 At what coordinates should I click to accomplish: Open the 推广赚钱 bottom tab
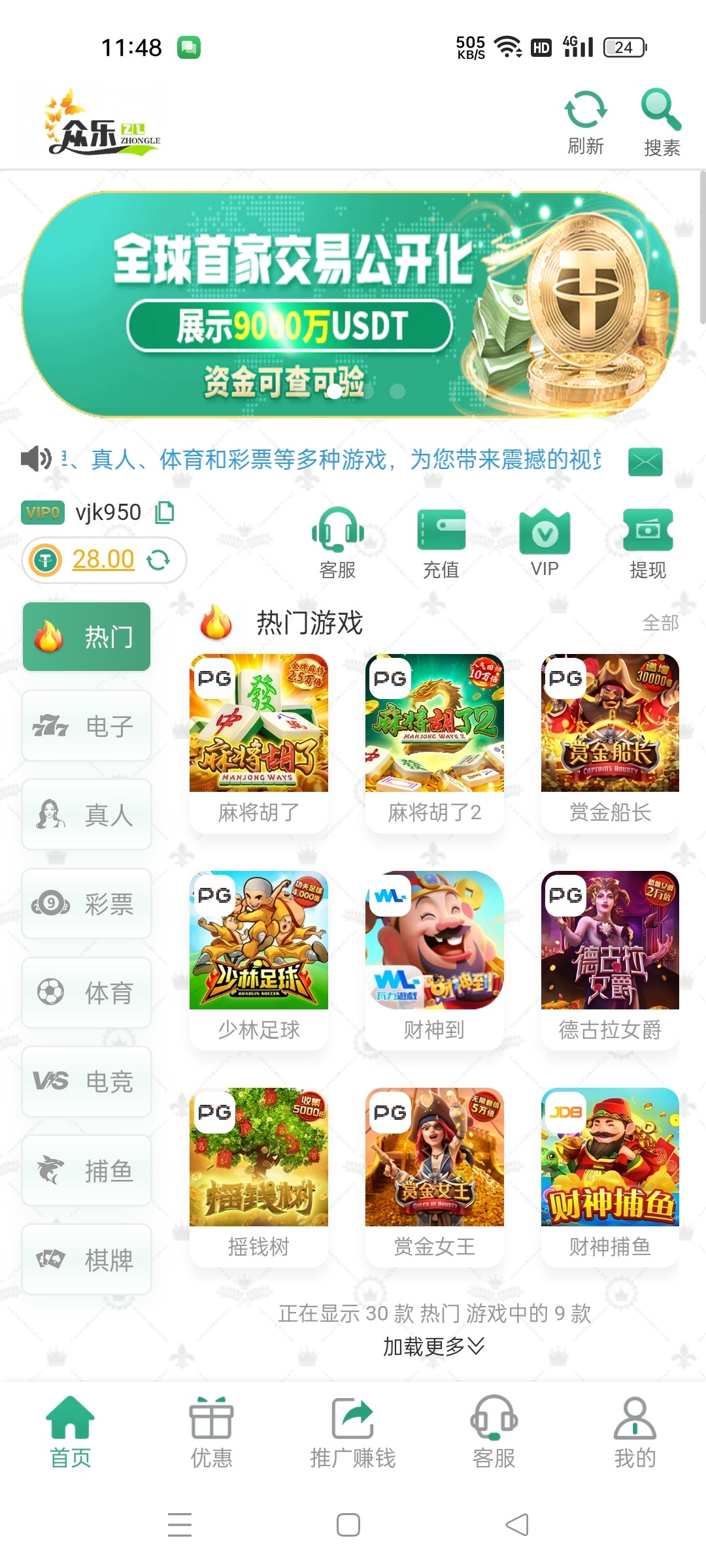(x=353, y=1432)
